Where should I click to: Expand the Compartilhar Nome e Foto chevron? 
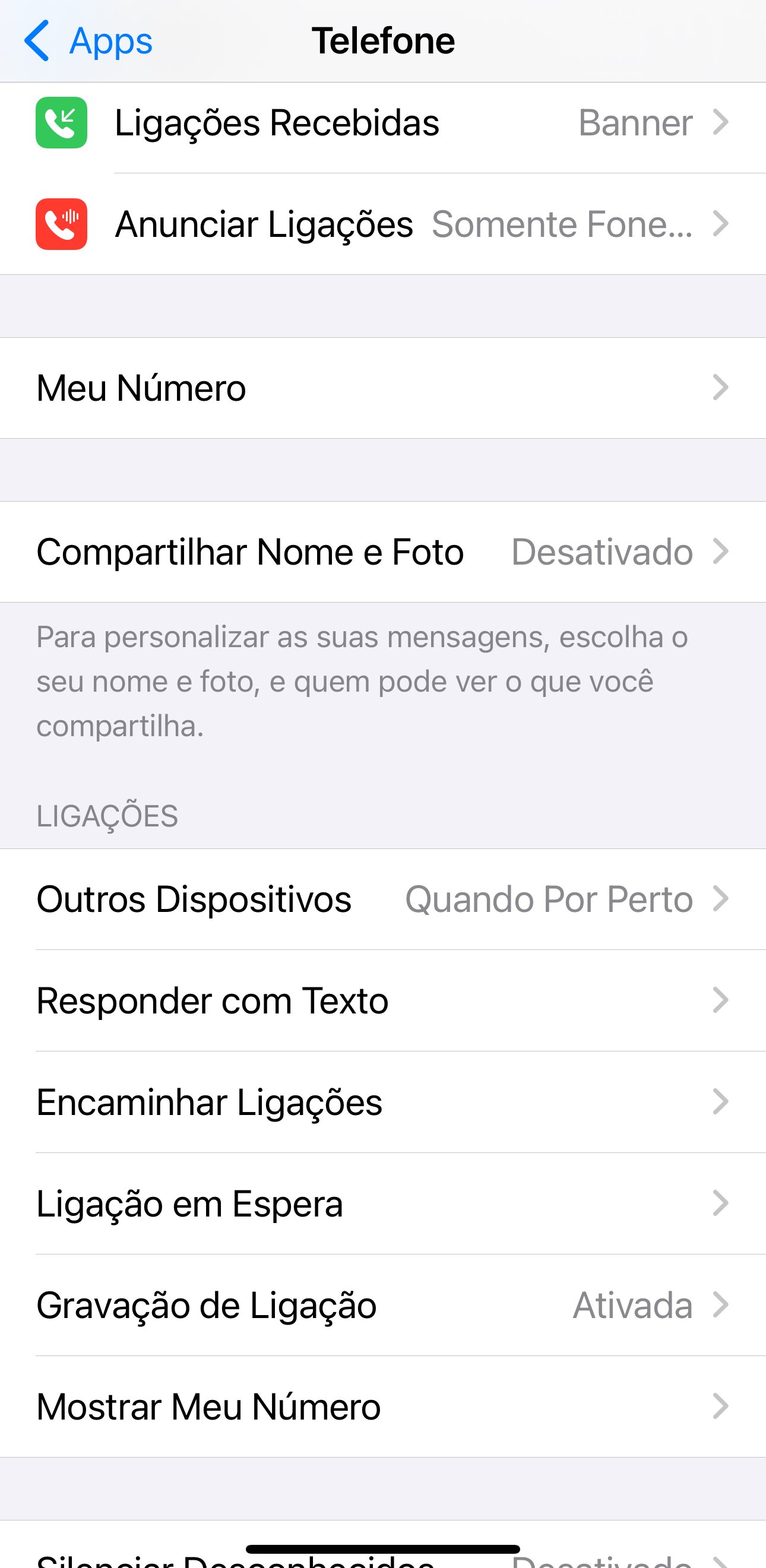coord(721,551)
